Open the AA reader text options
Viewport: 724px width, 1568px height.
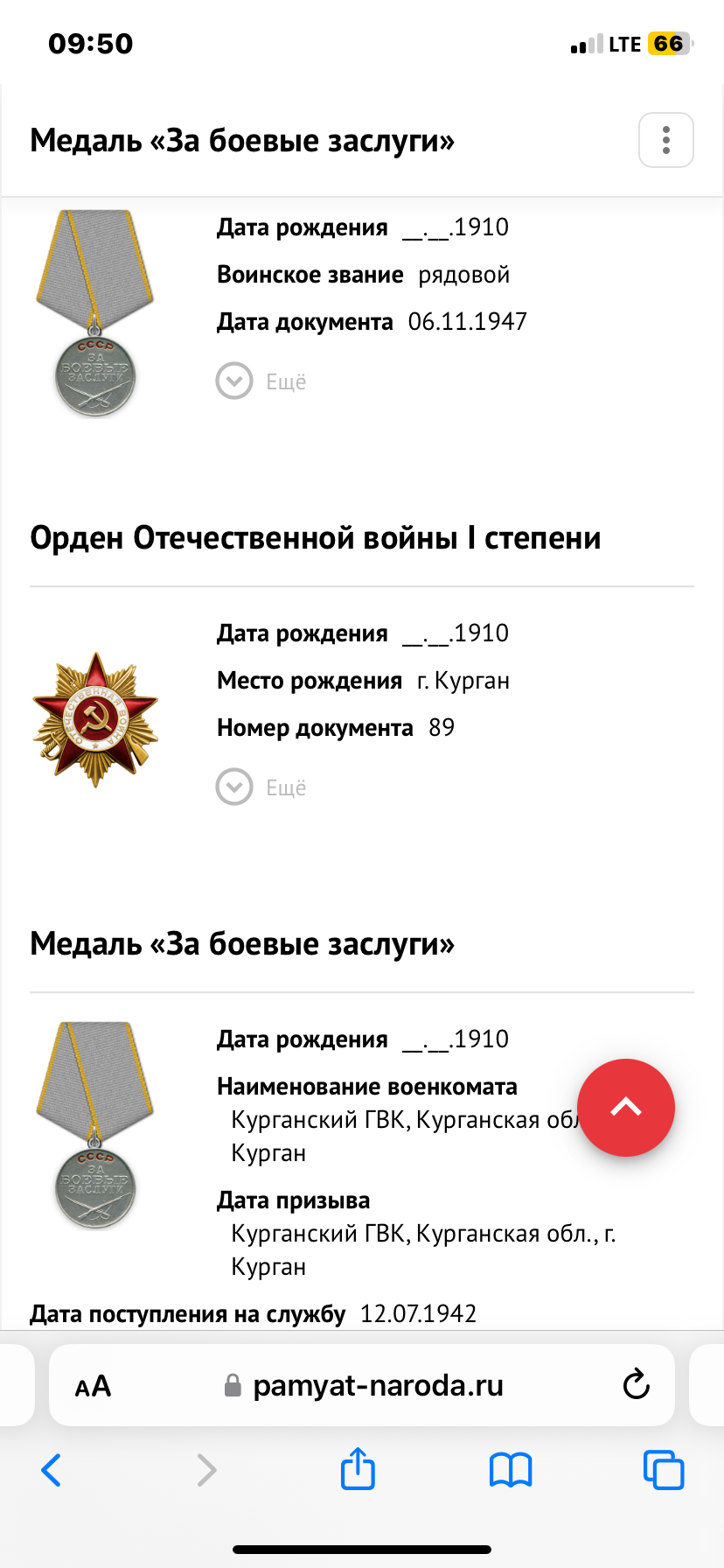click(94, 1386)
